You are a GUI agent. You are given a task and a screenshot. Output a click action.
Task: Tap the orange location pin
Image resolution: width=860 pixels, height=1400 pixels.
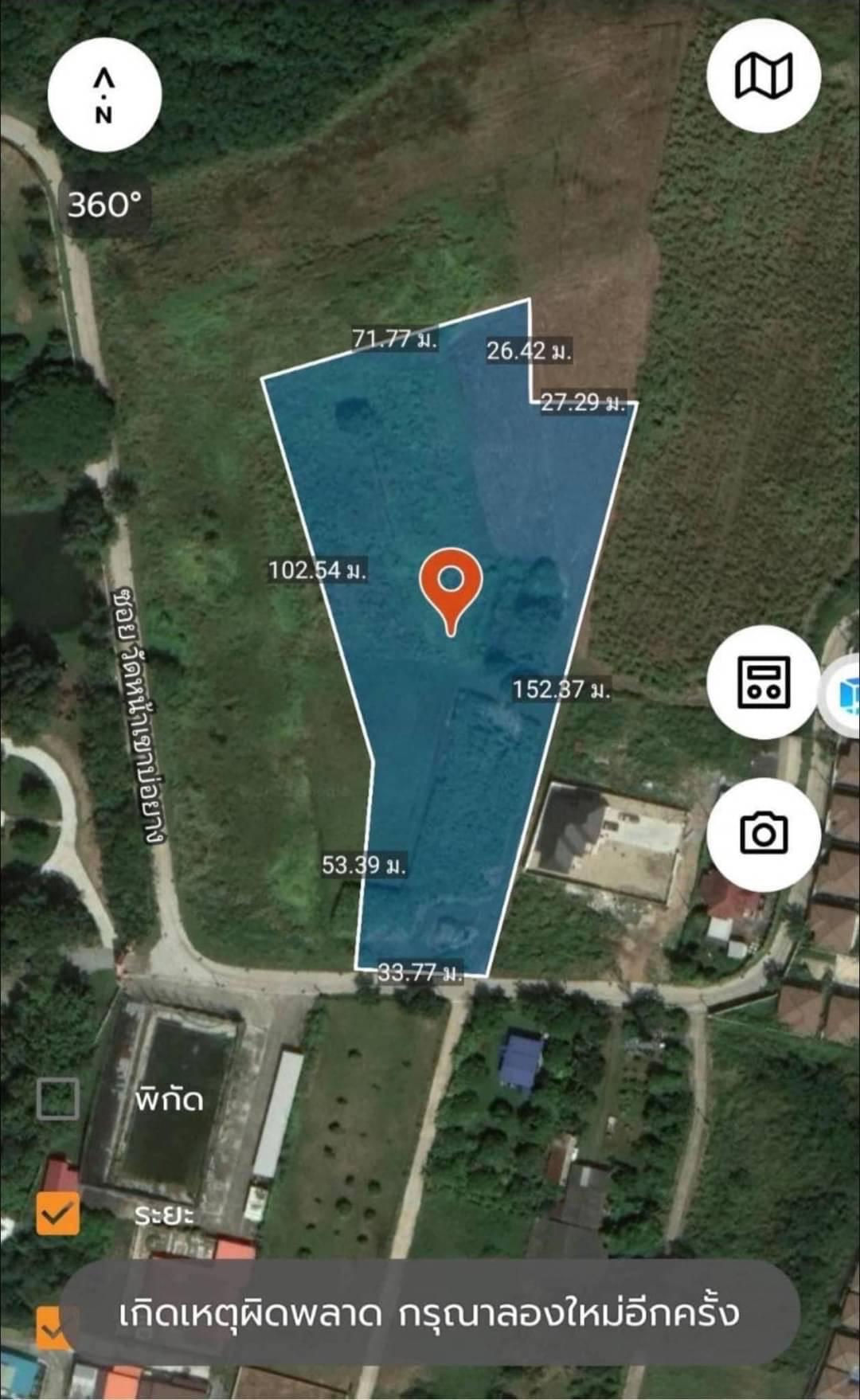tap(451, 587)
